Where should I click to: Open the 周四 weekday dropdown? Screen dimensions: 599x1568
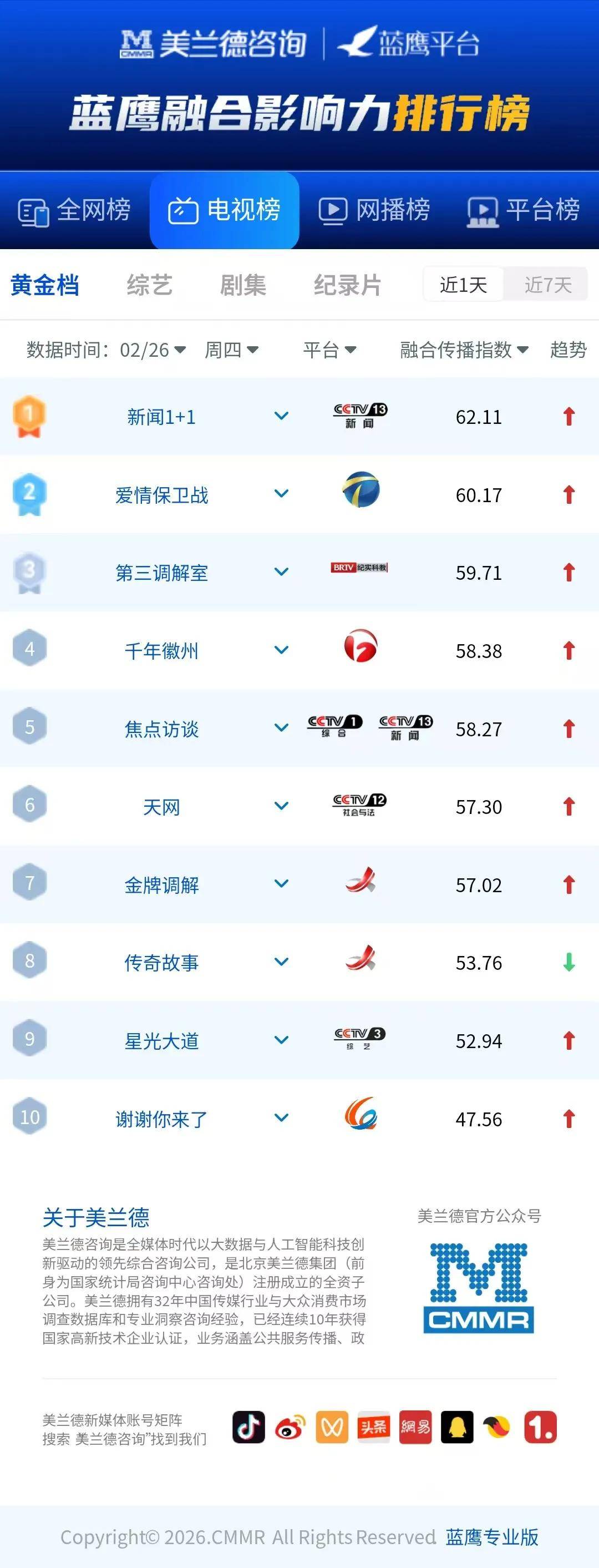pyautogui.click(x=231, y=350)
